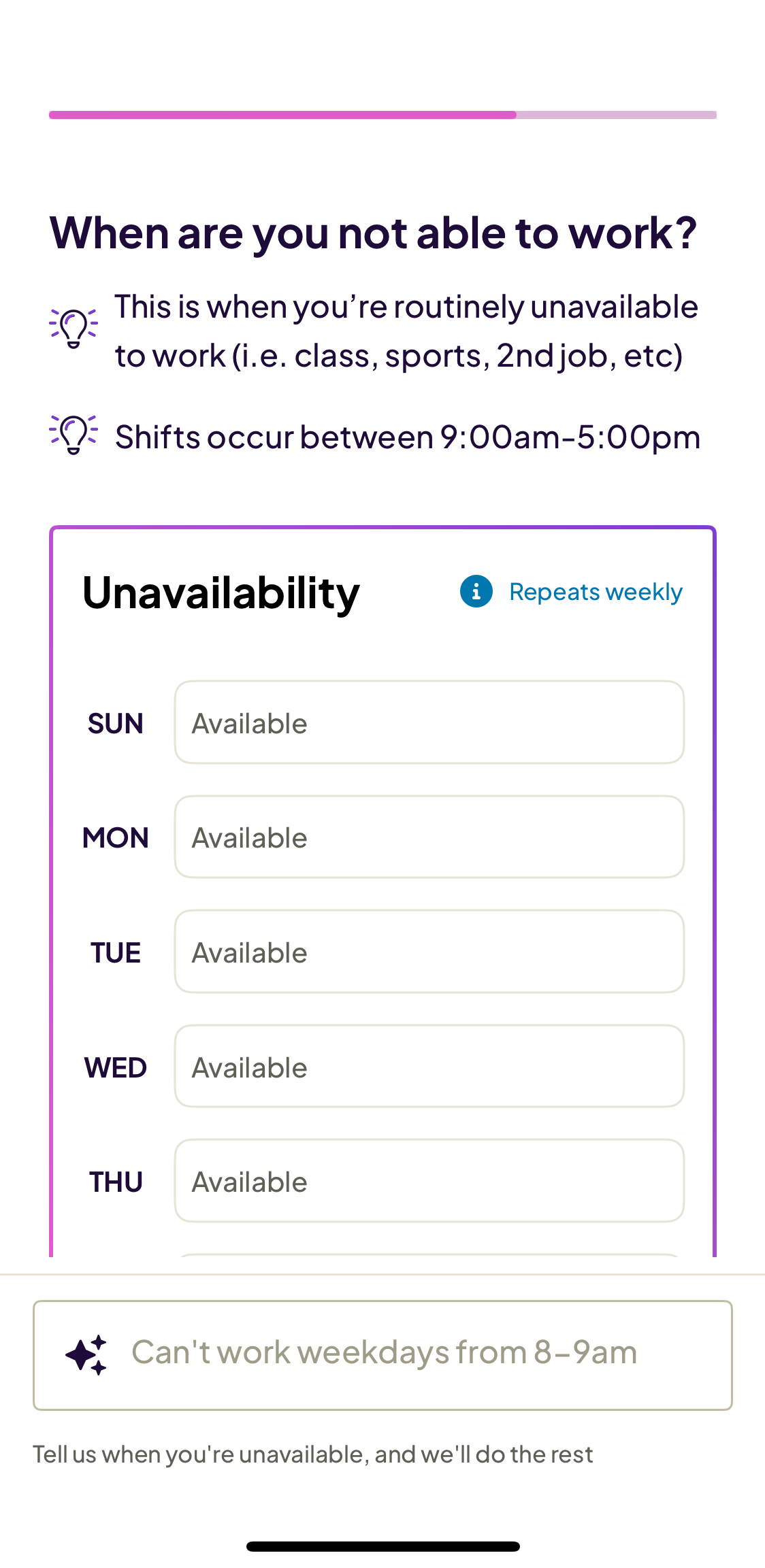
Task: Select the WED availability box
Action: click(x=429, y=1067)
